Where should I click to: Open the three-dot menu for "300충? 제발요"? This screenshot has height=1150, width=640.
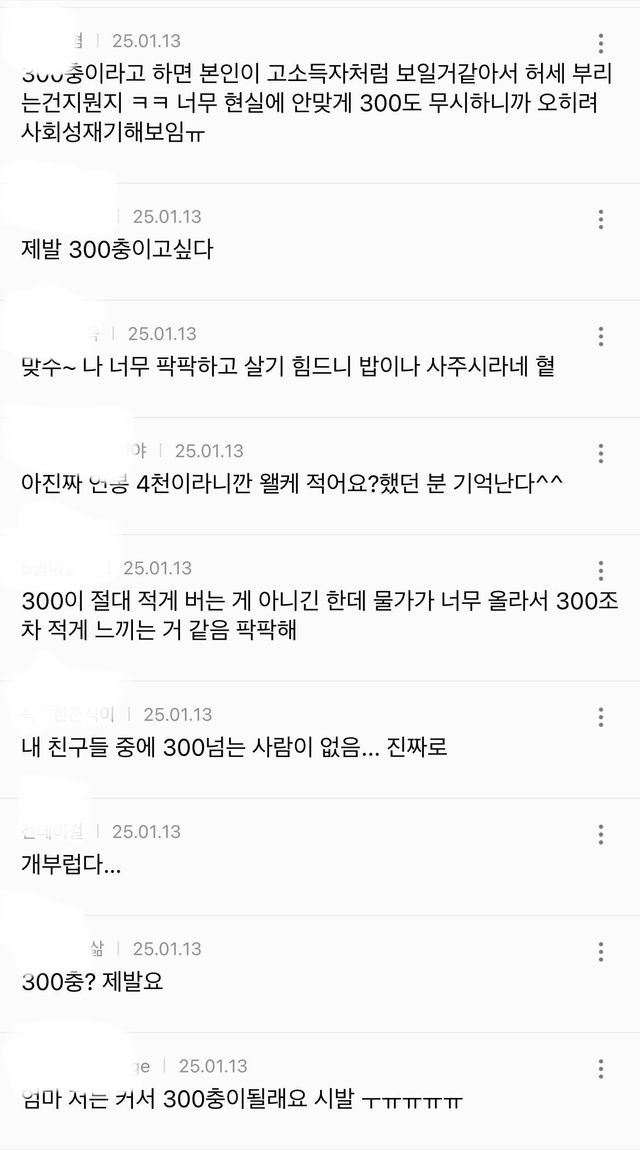click(600, 950)
